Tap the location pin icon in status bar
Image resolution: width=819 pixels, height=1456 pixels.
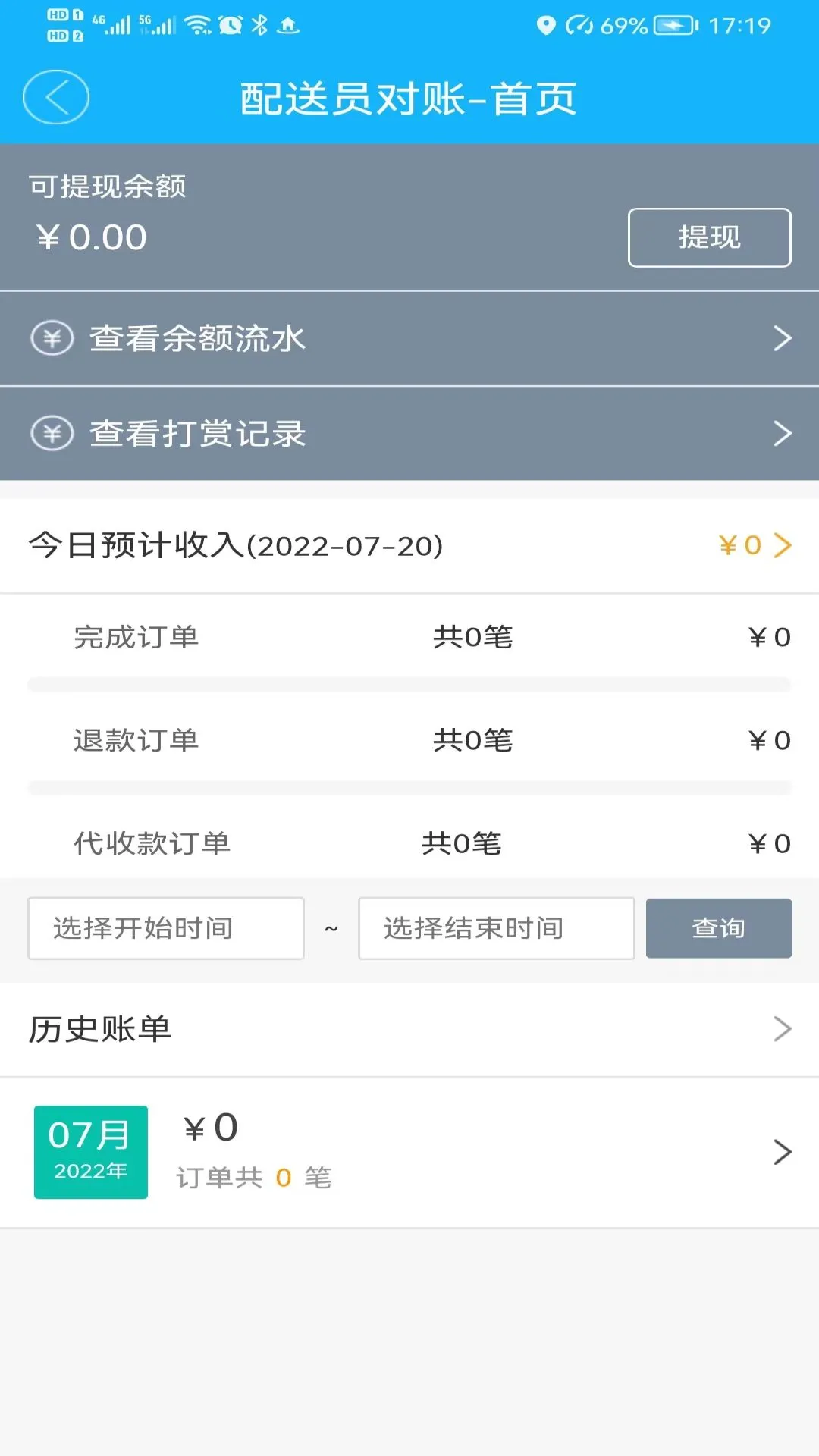coord(546,24)
